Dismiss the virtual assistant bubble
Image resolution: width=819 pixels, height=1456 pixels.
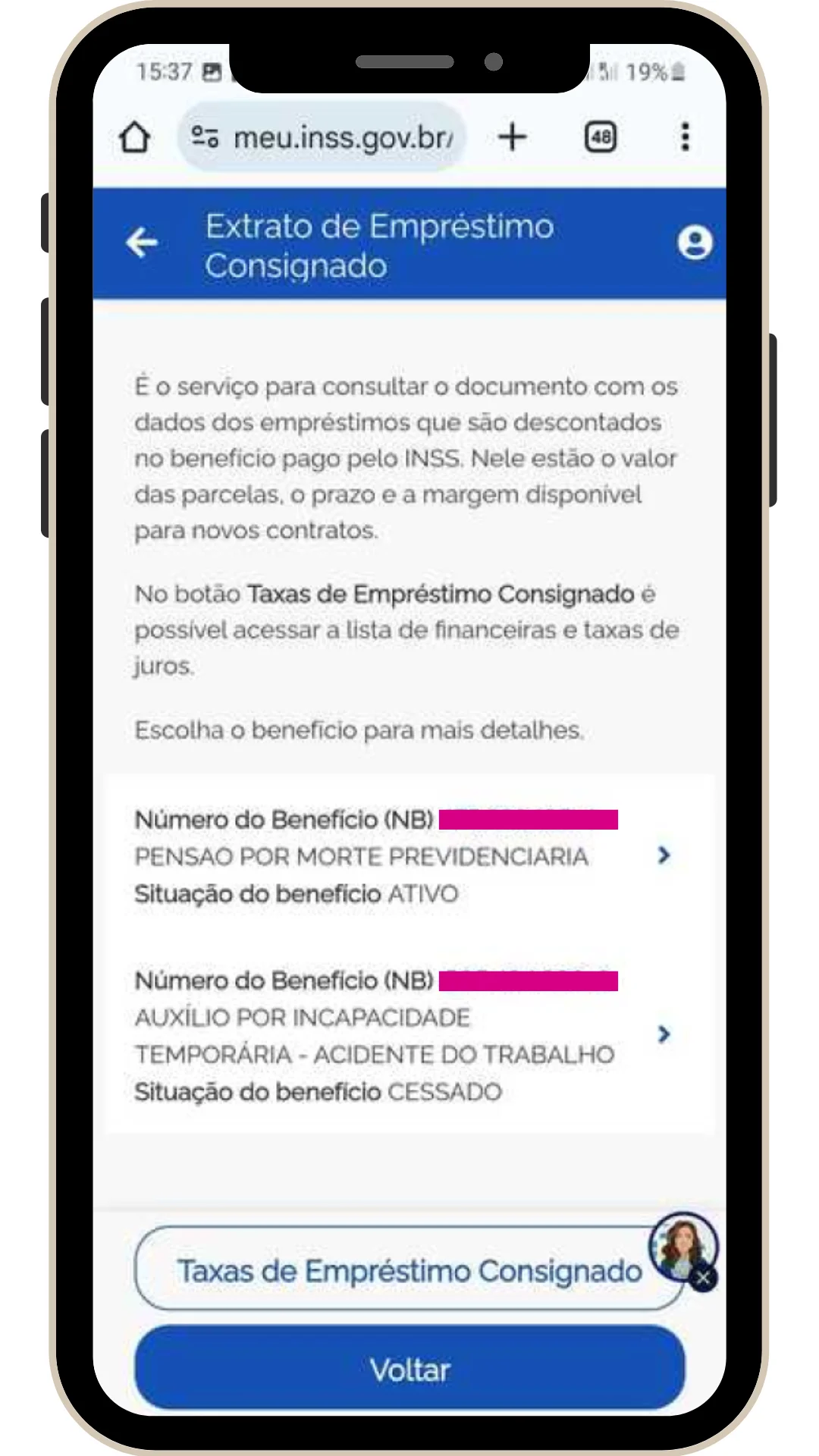tap(704, 1279)
